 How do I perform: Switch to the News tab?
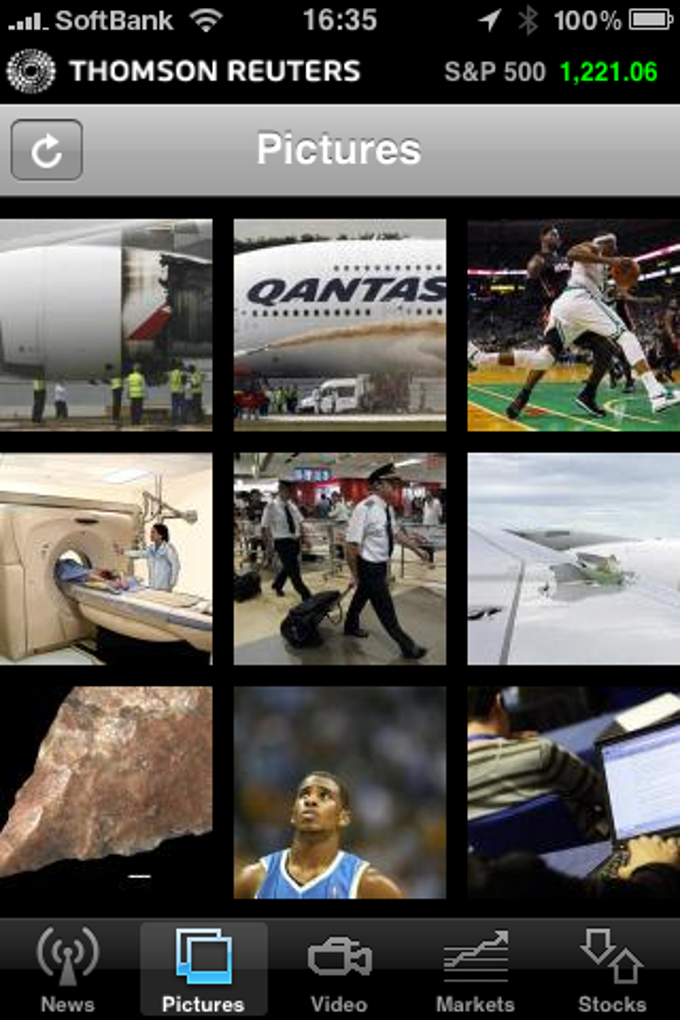[x=67, y=969]
